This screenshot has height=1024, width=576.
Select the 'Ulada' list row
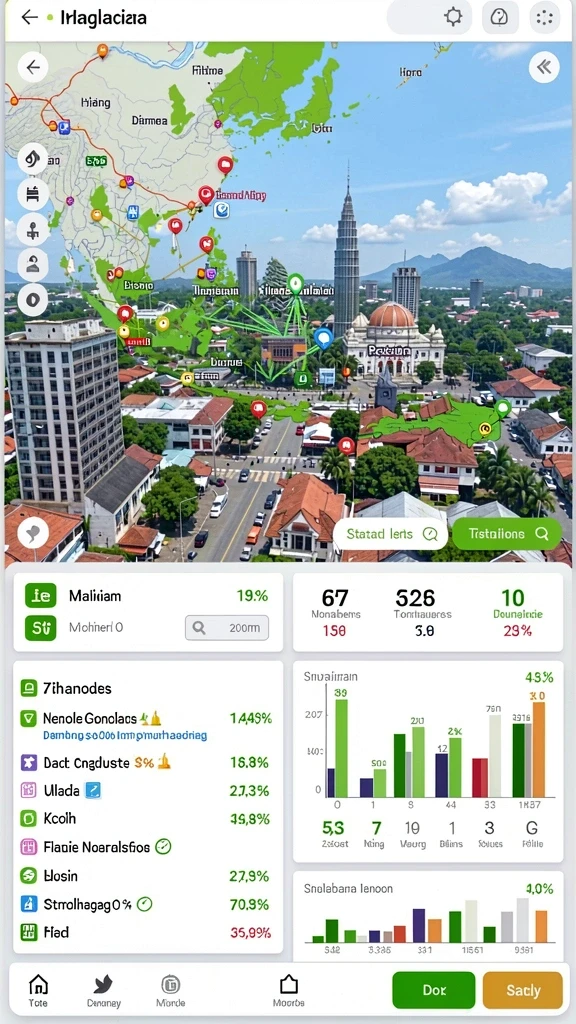point(148,791)
